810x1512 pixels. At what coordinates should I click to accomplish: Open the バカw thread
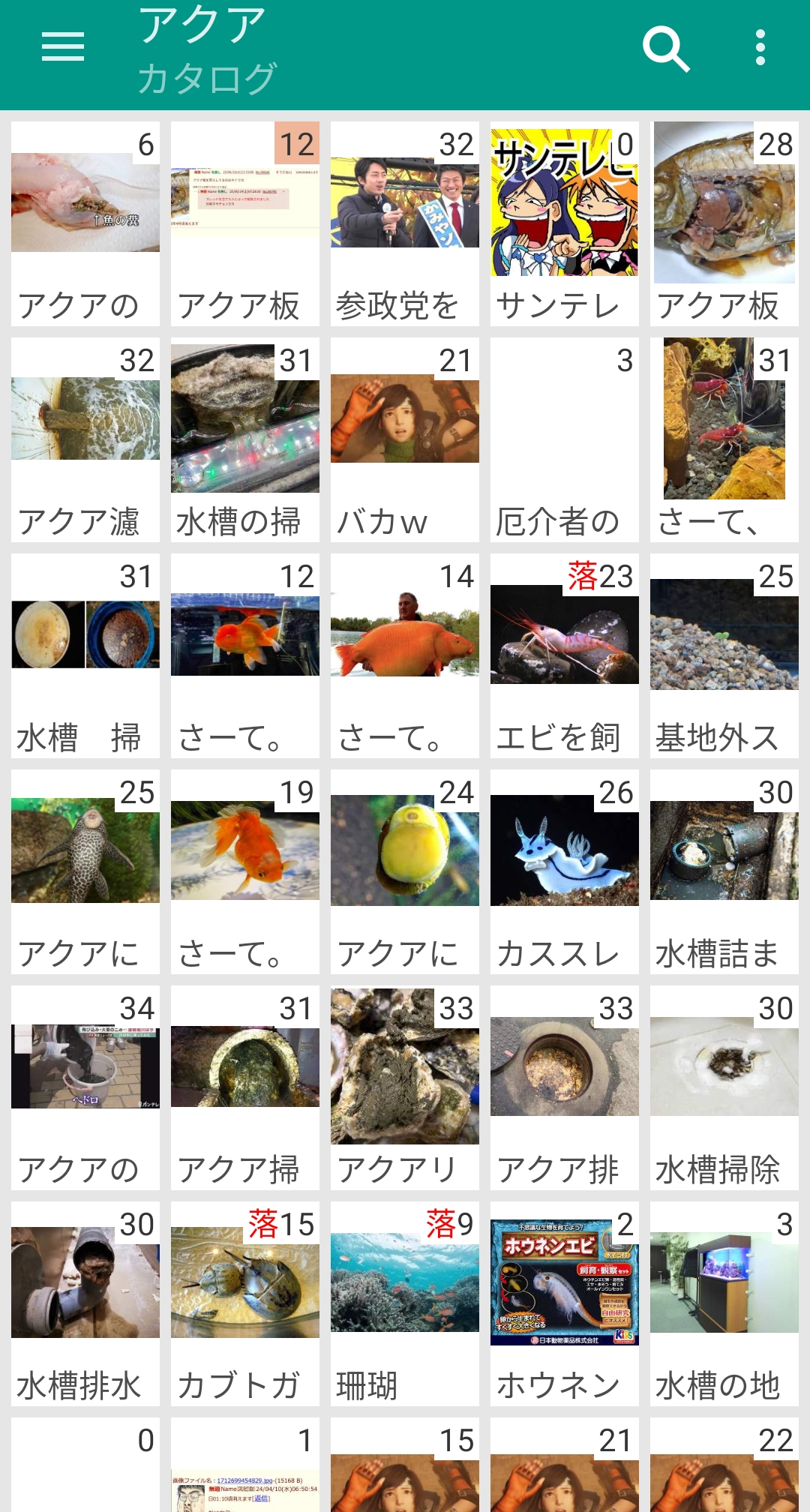404,439
